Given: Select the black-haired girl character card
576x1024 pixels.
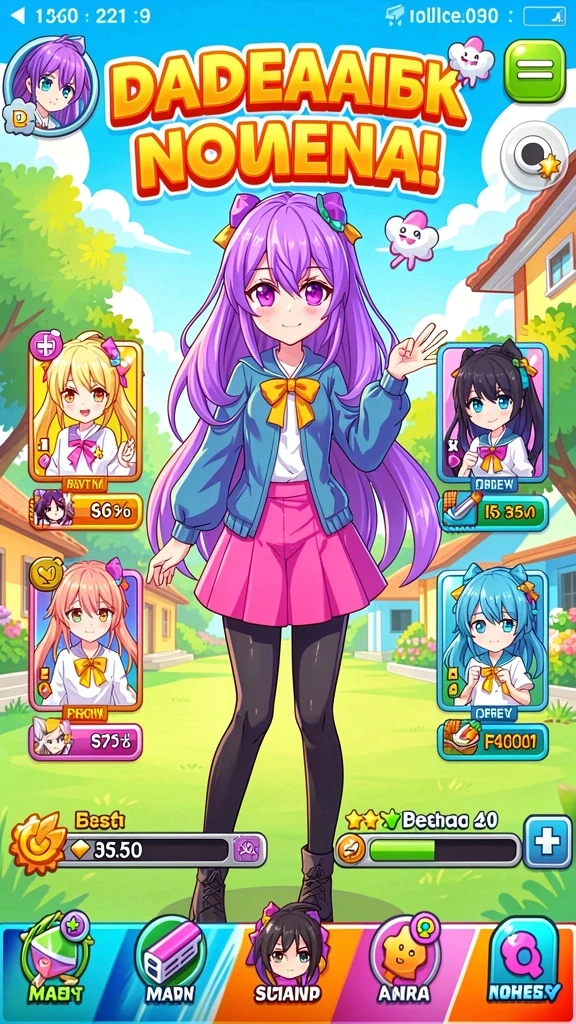Looking at the screenshot, I should 492,413.
